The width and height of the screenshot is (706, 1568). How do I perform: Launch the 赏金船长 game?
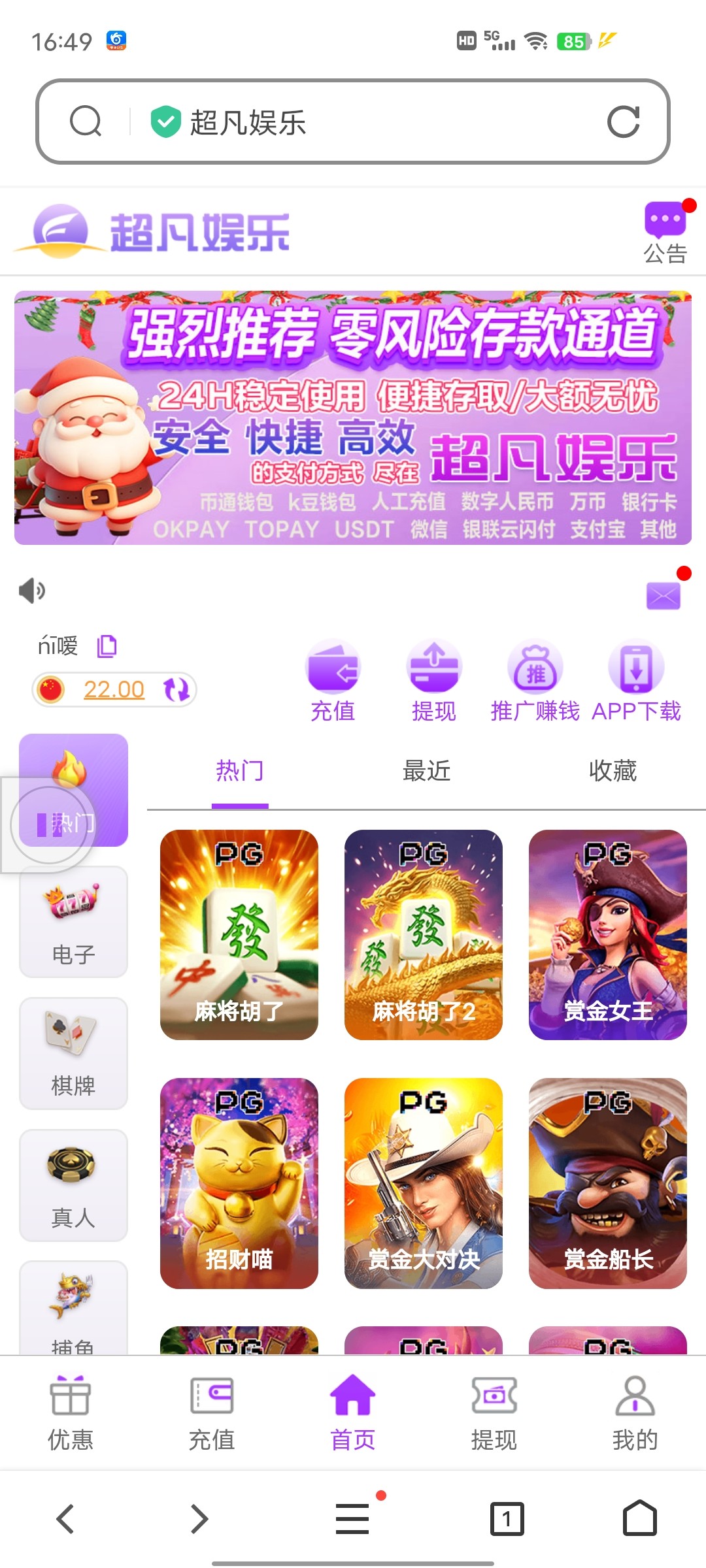(608, 1183)
